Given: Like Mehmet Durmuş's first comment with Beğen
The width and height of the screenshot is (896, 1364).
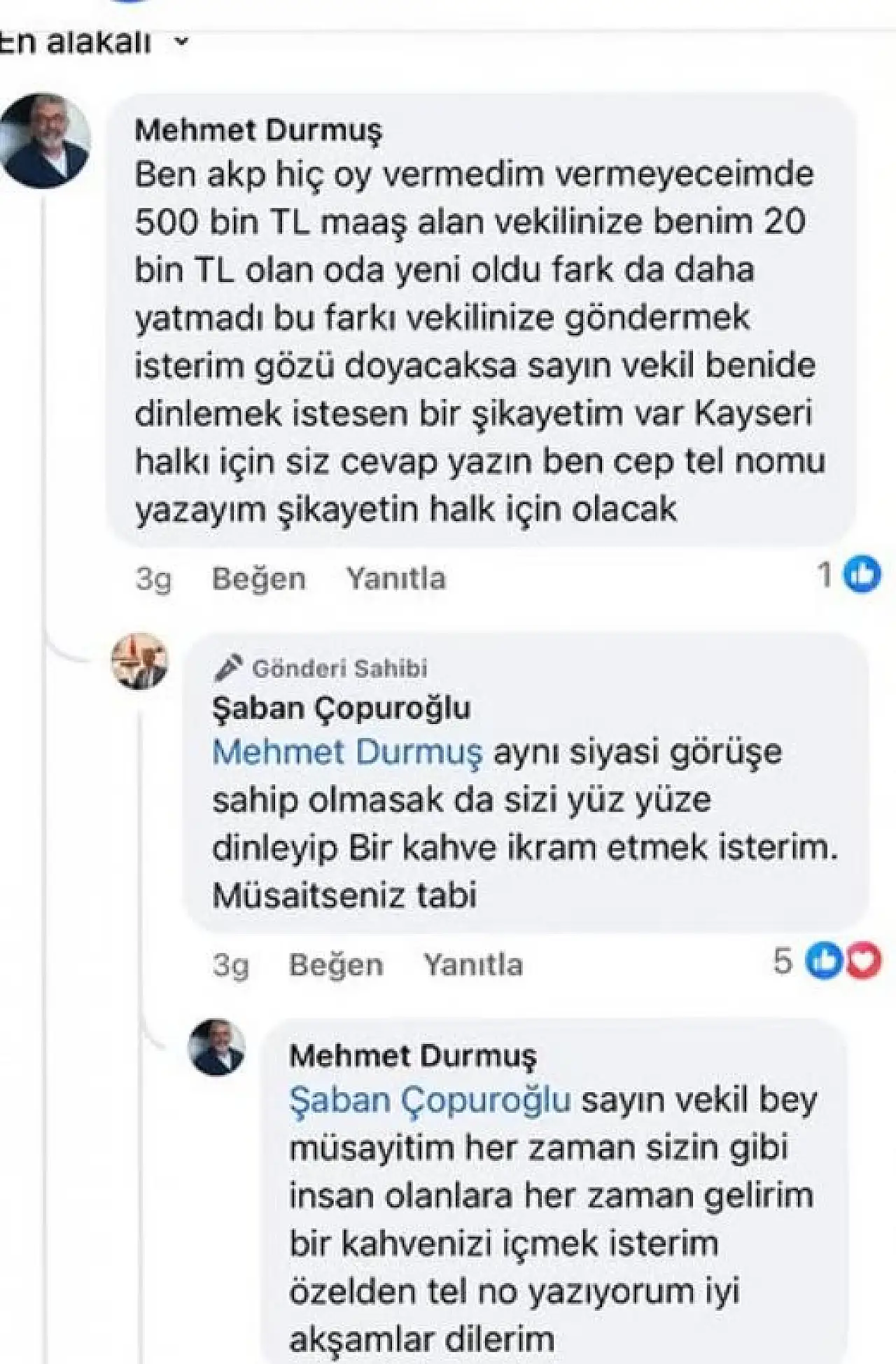Looking at the screenshot, I should click(x=258, y=579).
